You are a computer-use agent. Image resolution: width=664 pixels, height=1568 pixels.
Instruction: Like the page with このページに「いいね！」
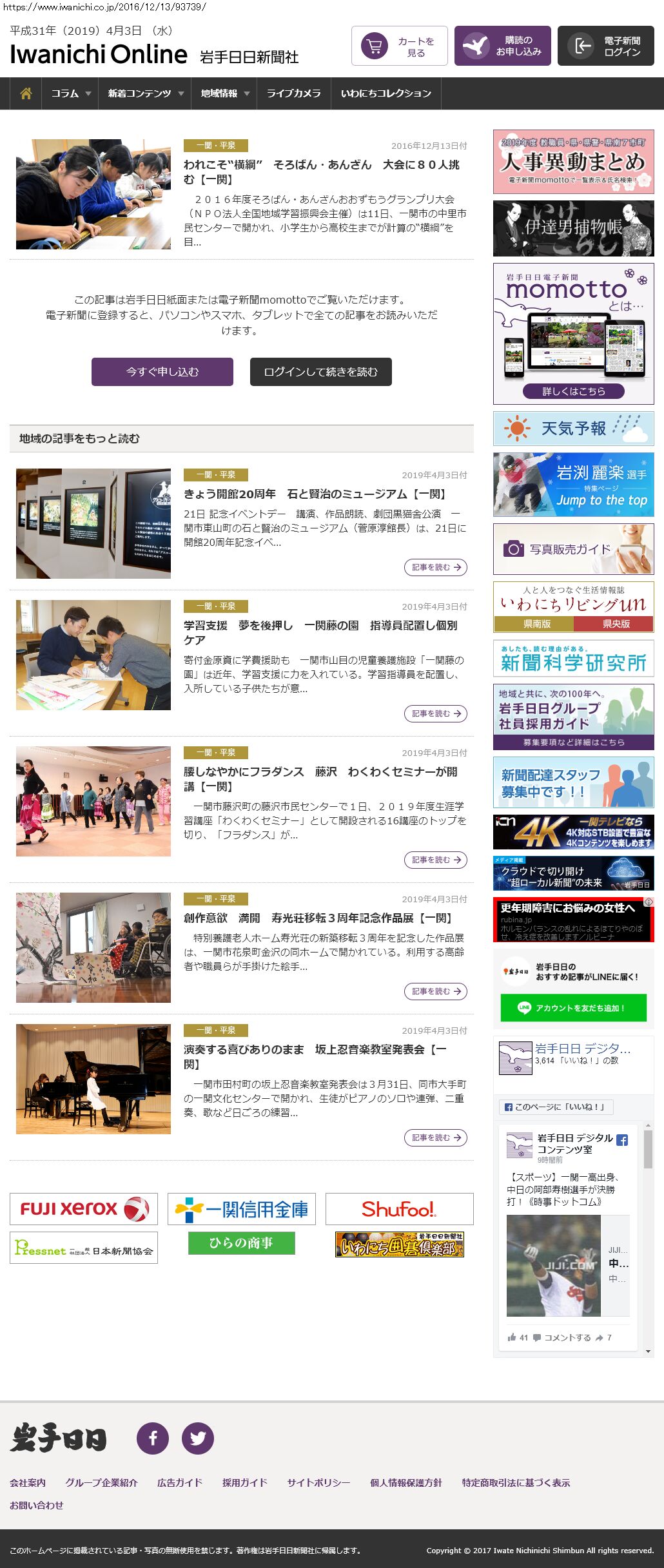point(556,1107)
